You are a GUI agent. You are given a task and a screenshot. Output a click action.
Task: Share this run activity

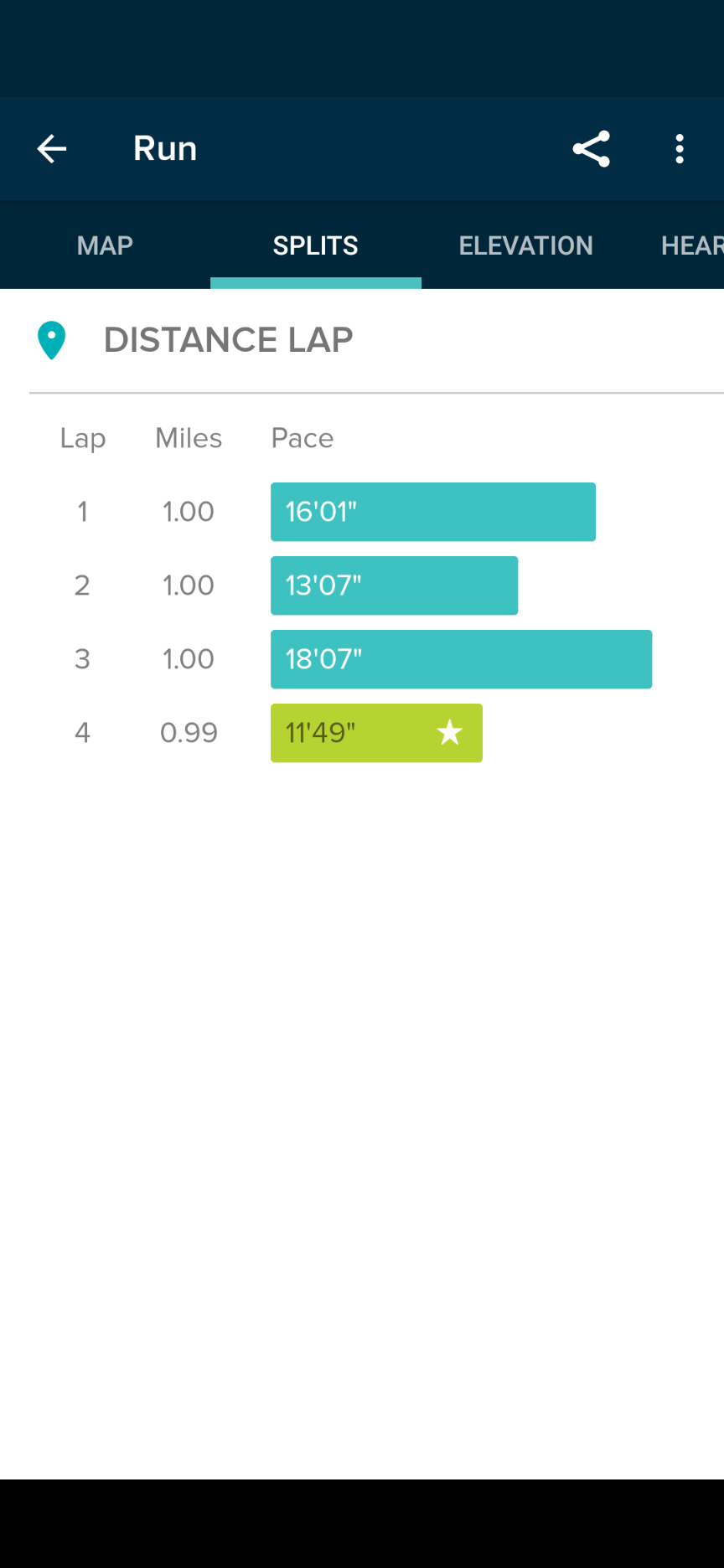tap(591, 149)
